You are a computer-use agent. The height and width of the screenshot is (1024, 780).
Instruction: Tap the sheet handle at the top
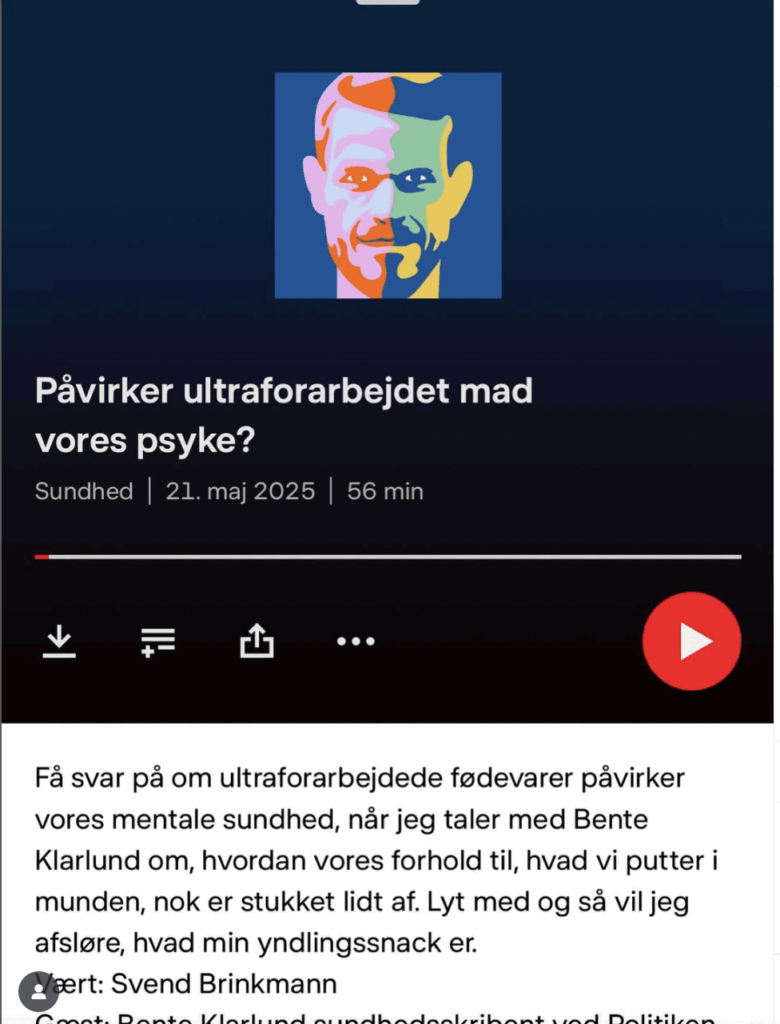coord(388,2)
